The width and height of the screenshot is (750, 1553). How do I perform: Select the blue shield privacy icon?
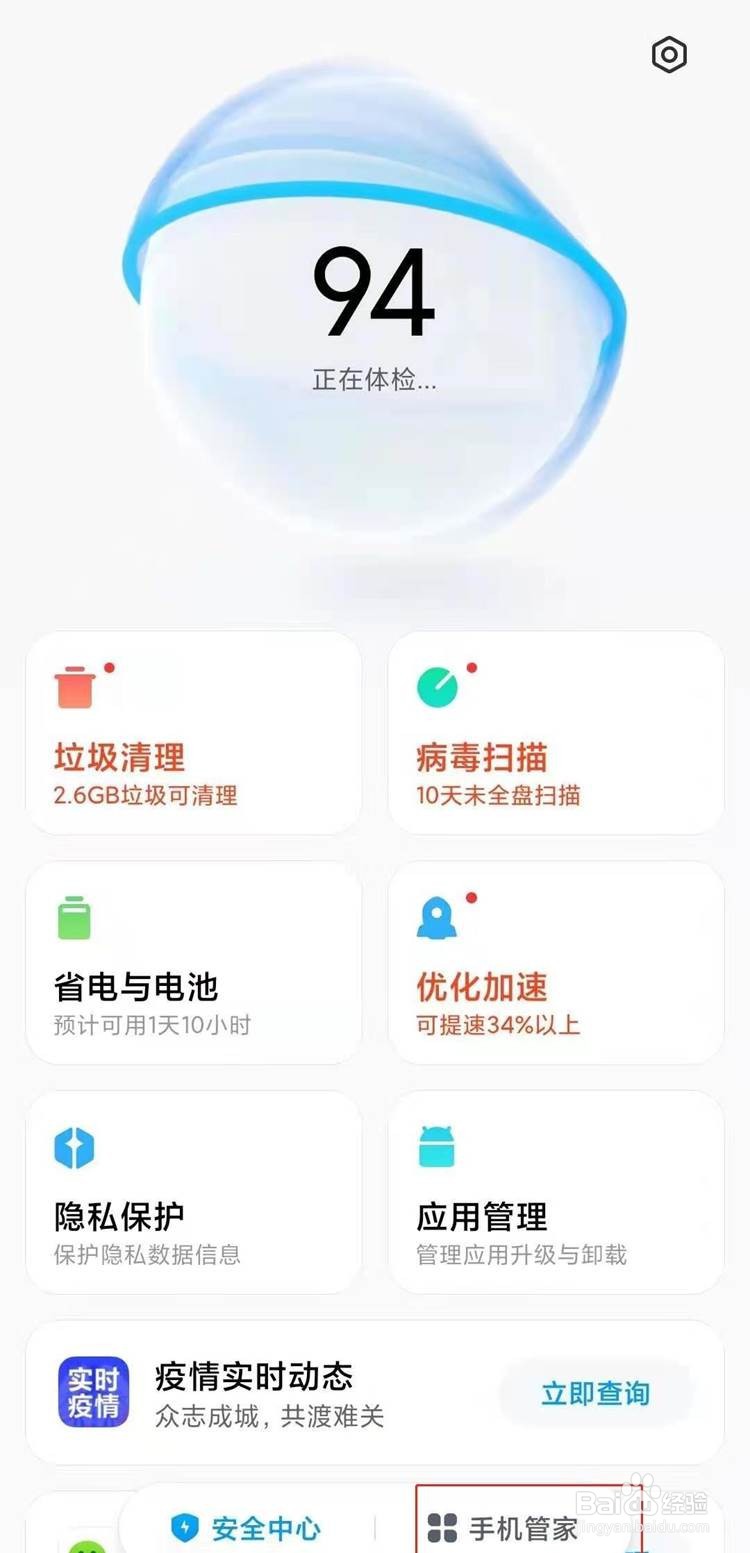click(x=74, y=1147)
